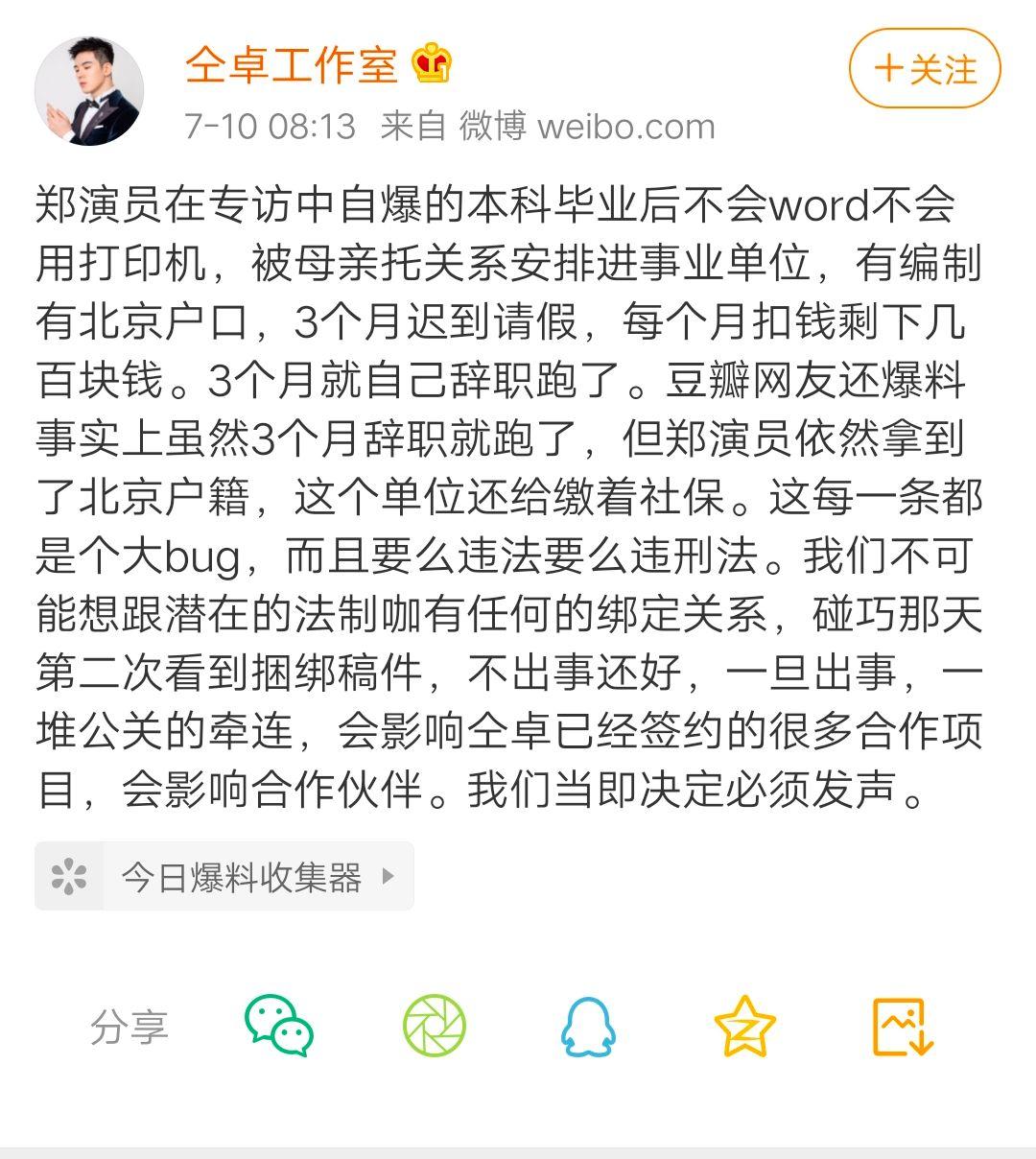Open the 今日爆料收集器 topic link
This screenshot has height=1159, width=1036.
pyautogui.click(x=240, y=876)
